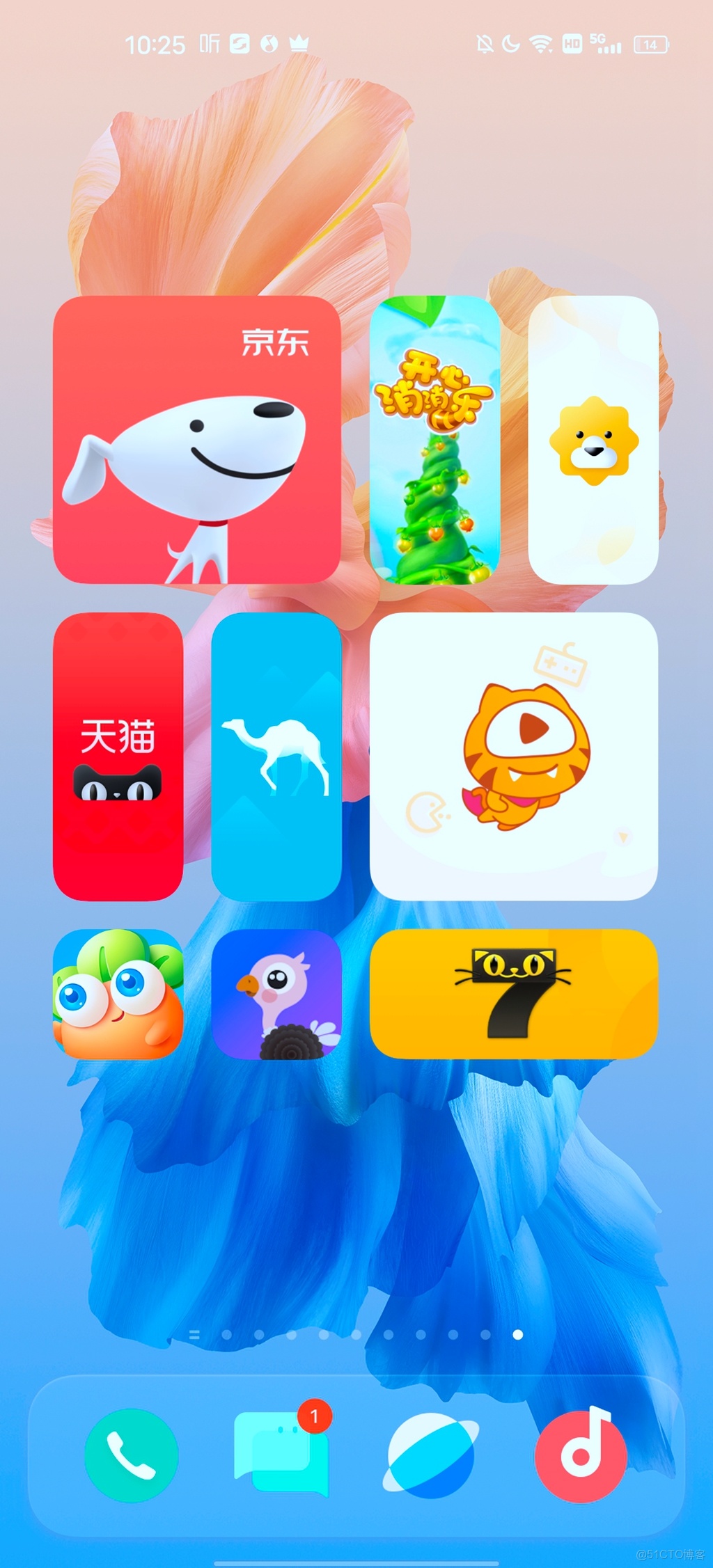Open the white camel app
The height and width of the screenshot is (1568, 713).
click(x=276, y=757)
